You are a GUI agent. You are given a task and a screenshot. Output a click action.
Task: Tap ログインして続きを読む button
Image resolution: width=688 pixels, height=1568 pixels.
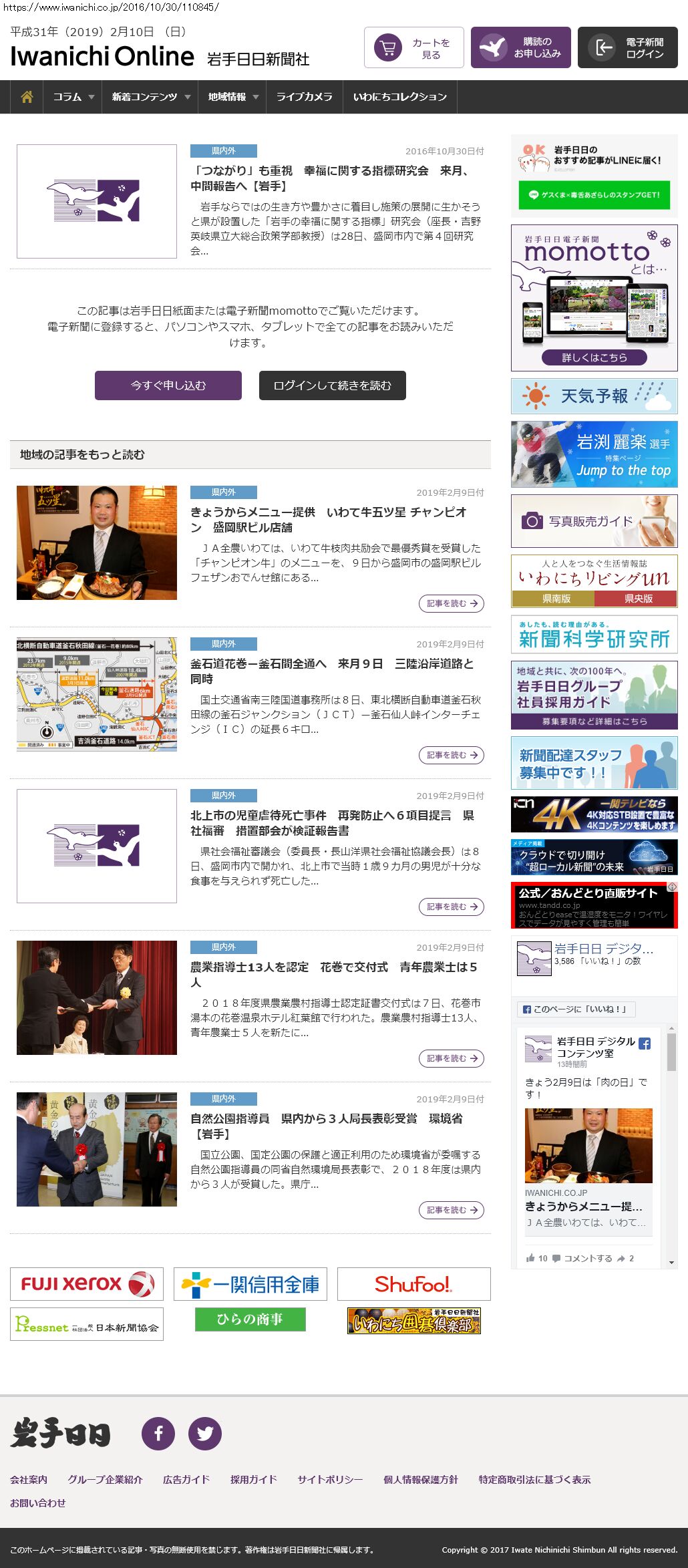coord(333,385)
